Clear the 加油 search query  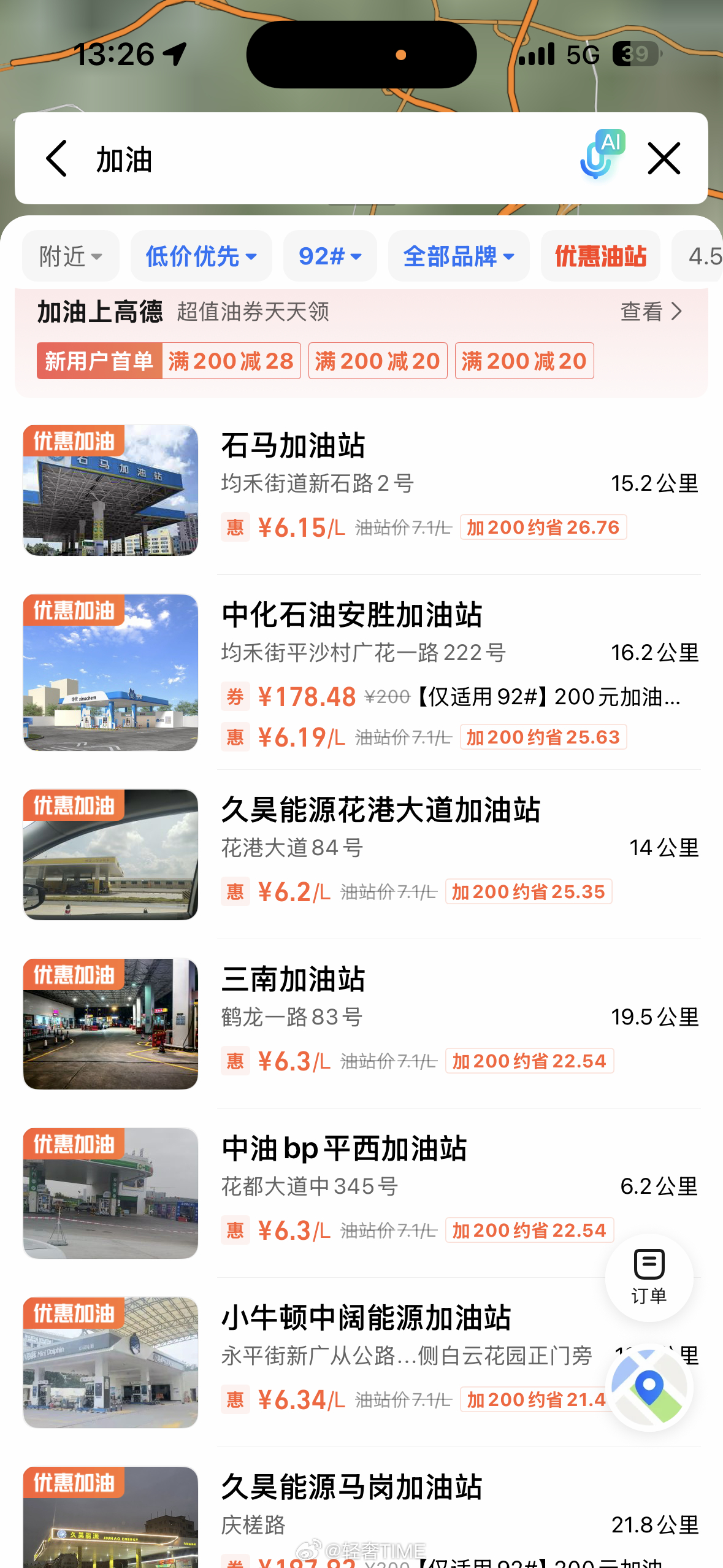[x=664, y=158]
